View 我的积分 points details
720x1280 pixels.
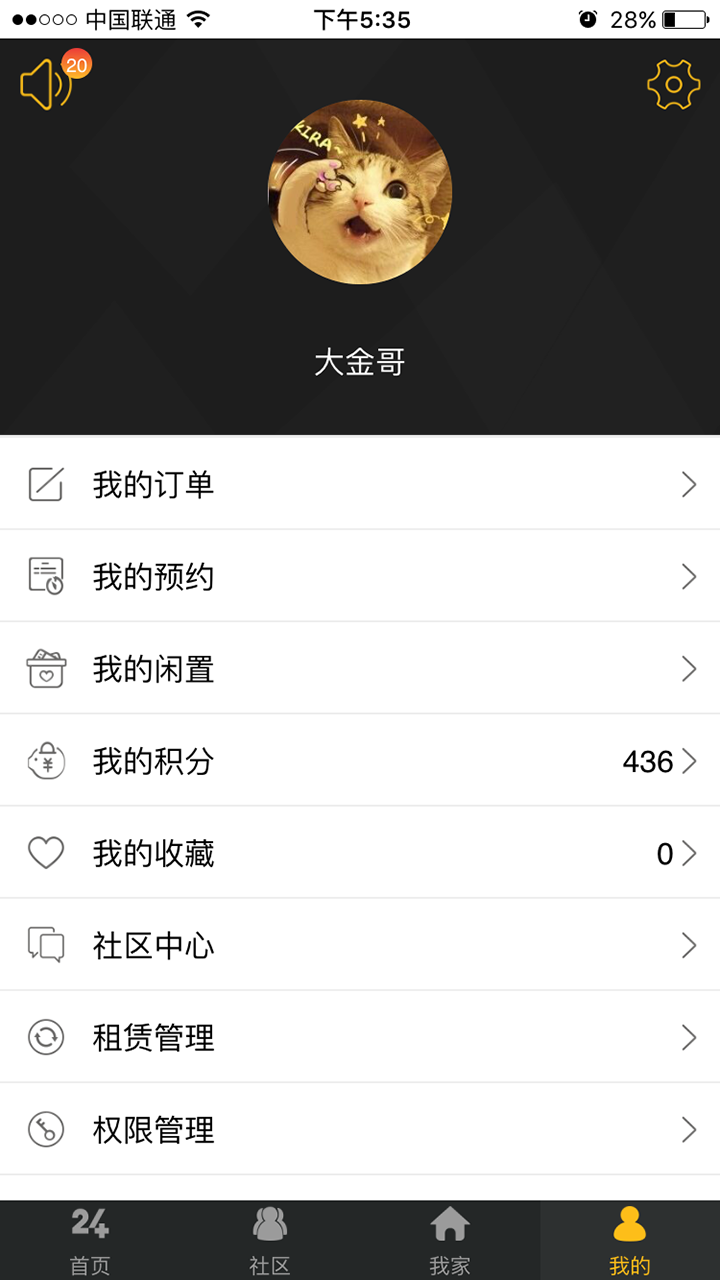click(x=360, y=761)
